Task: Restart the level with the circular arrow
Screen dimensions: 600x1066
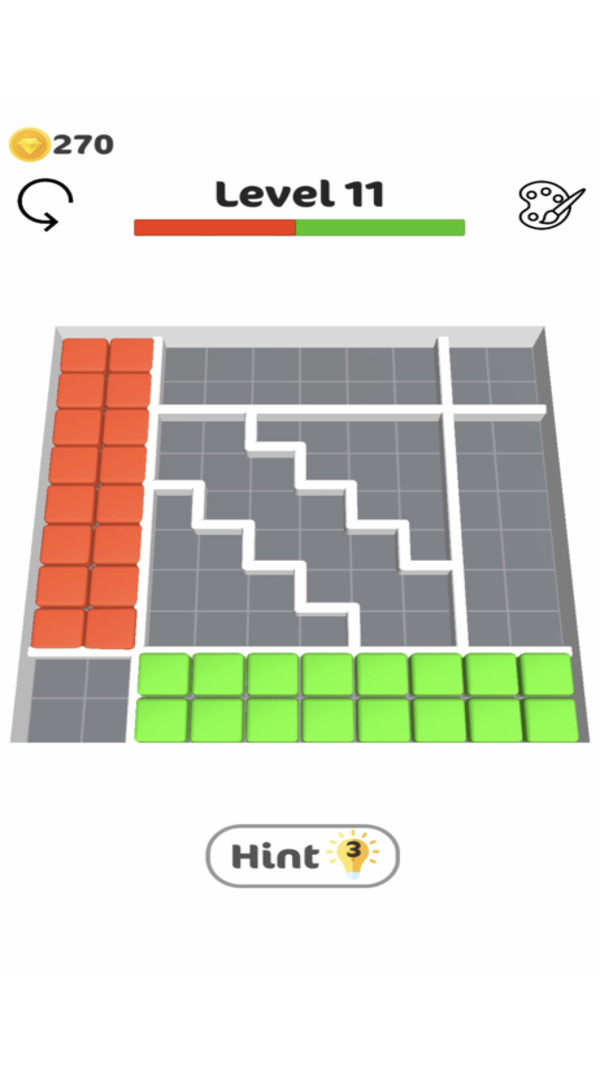Action: click(x=45, y=206)
